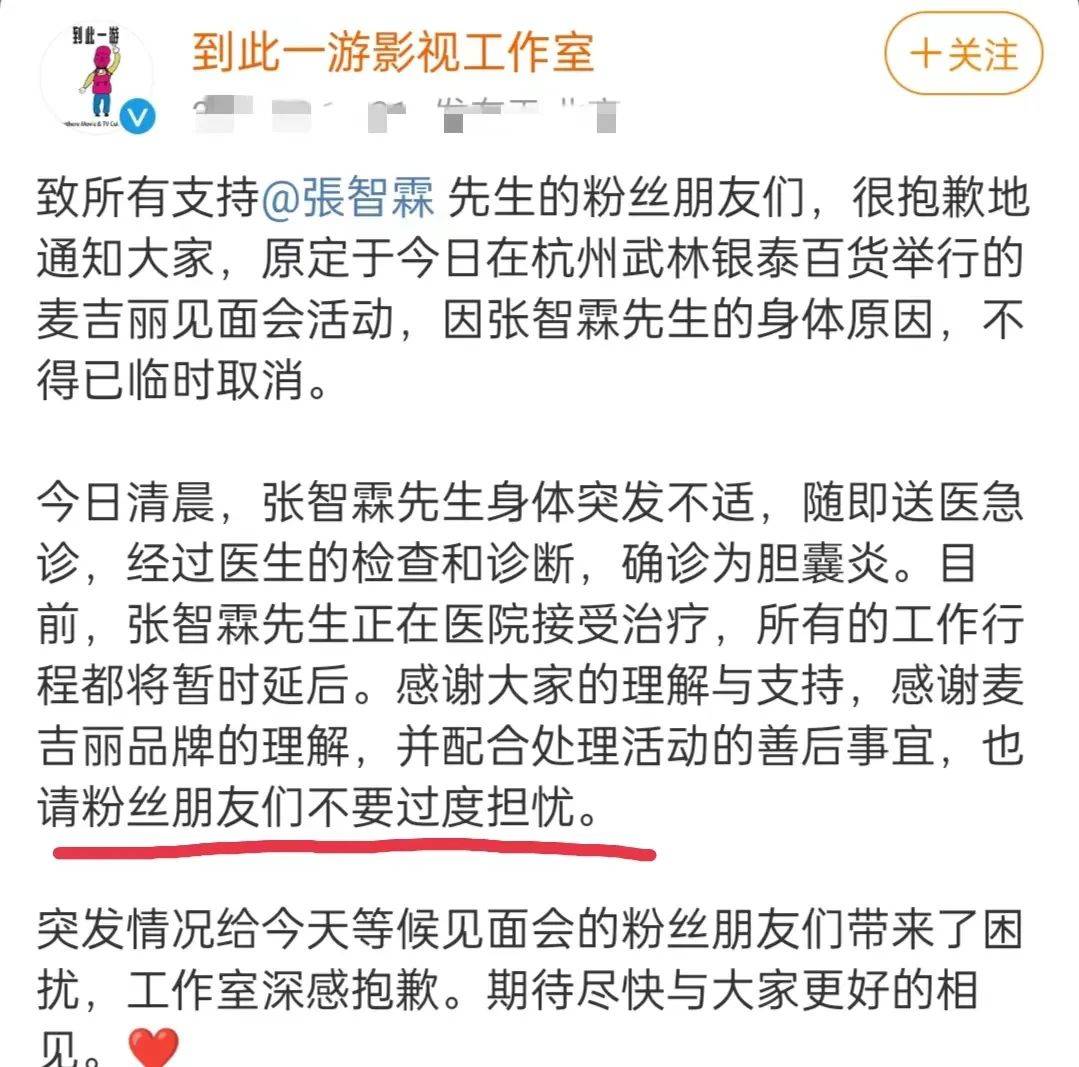Open the @張智霖 mention link

[x=348, y=201]
